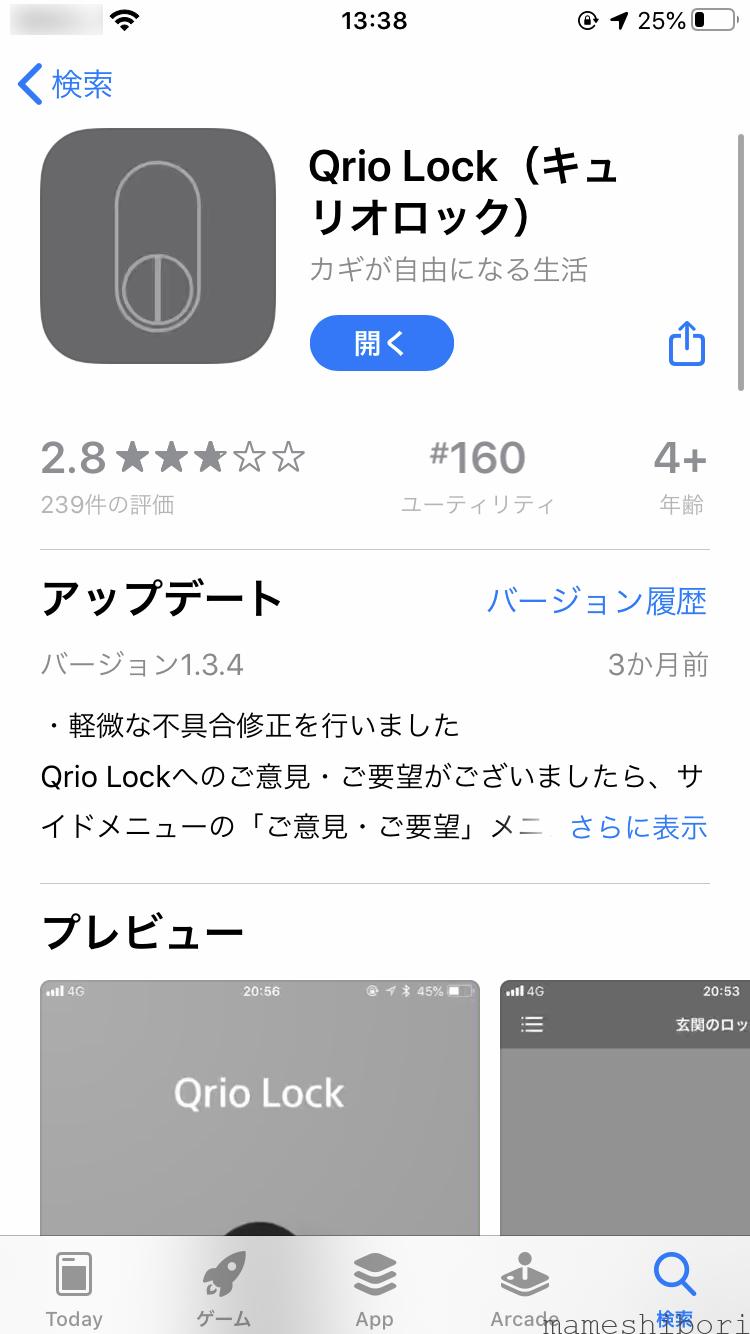
Task: Share the Qrio Lock app page
Action: [686, 344]
